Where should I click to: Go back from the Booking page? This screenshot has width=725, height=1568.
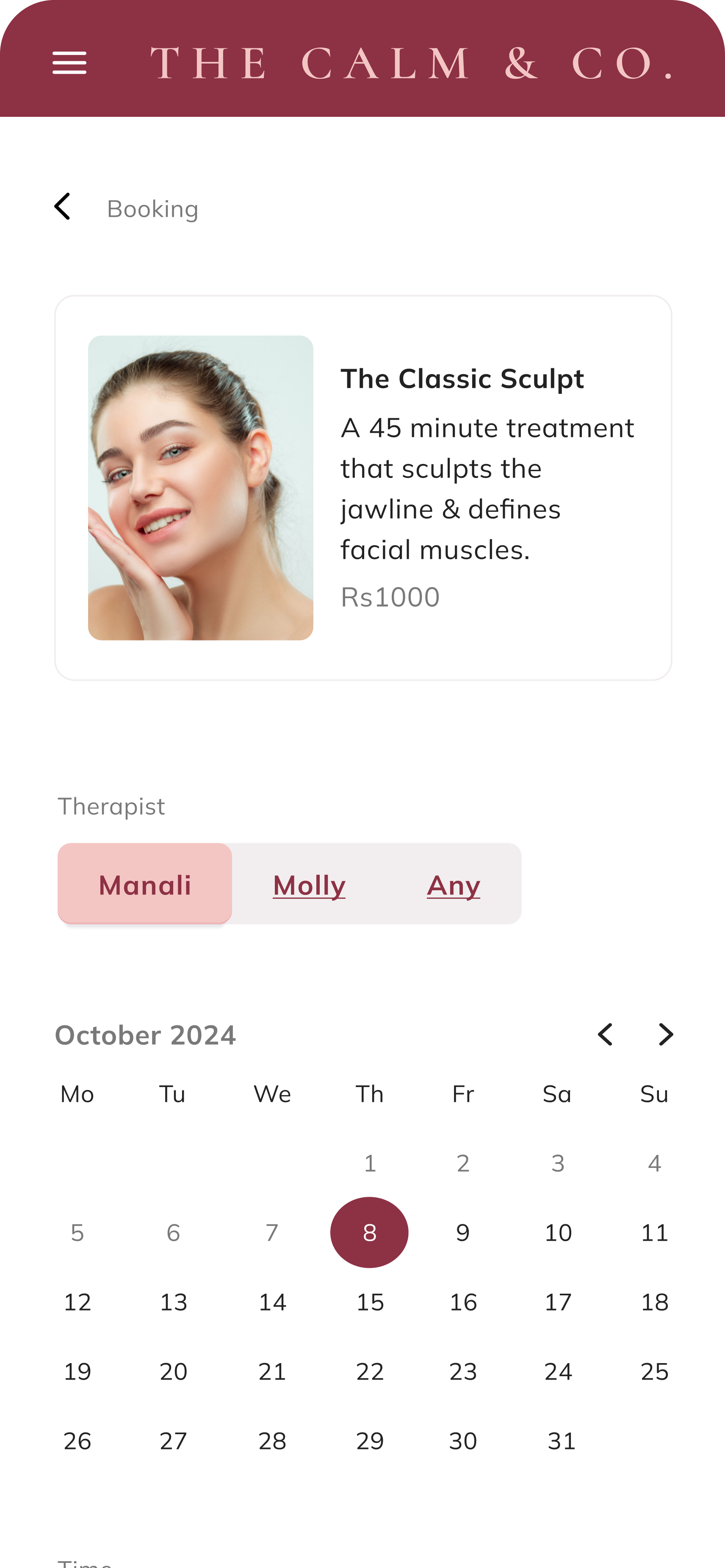pyautogui.click(x=63, y=207)
